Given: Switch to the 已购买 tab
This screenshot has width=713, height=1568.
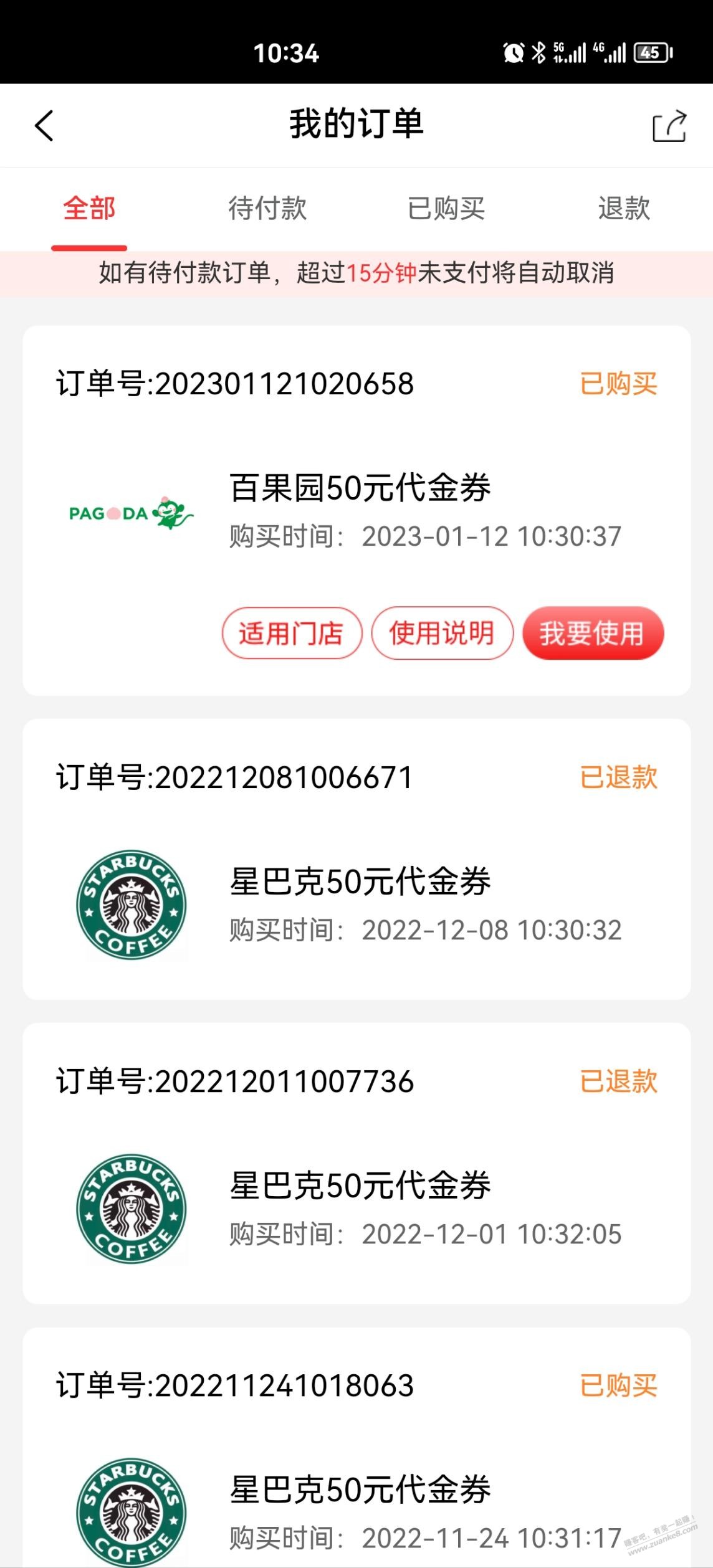Looking at the screenshot, I should (x=446, y=208).
